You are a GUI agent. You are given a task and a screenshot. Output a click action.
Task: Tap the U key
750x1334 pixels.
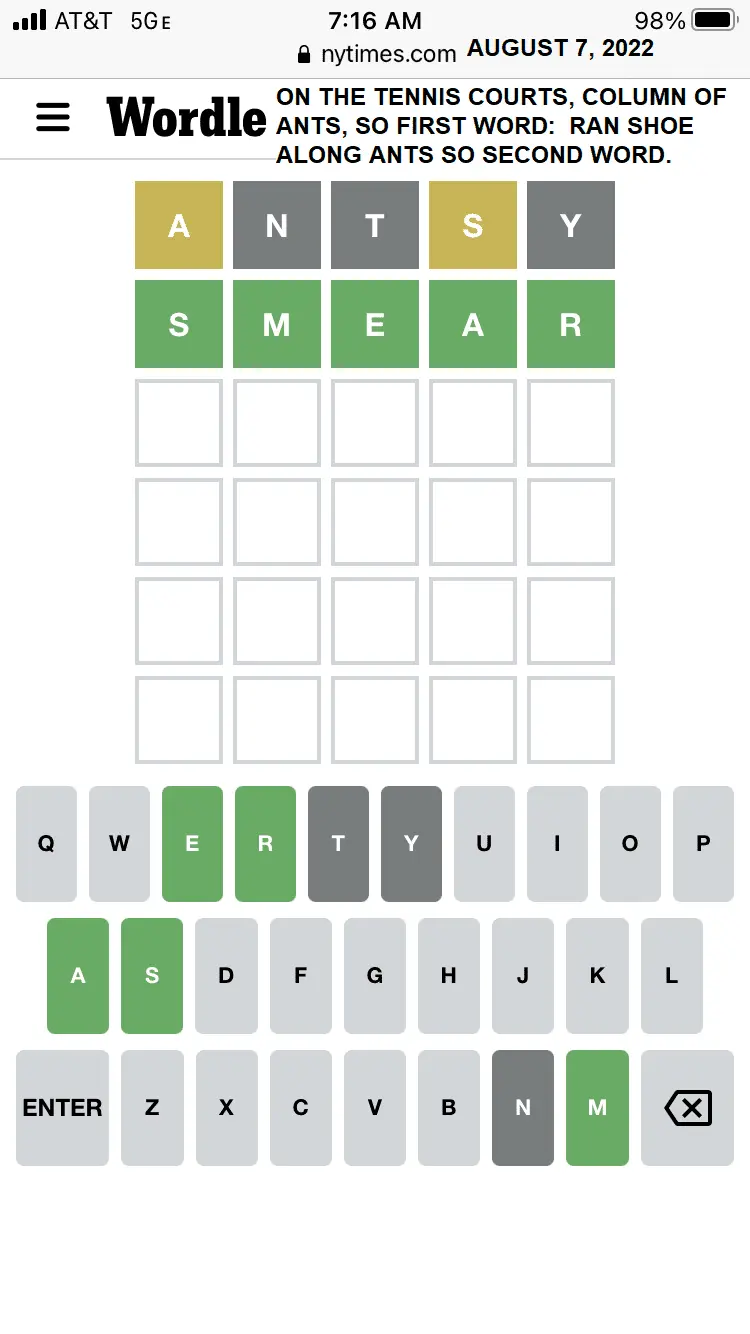click(484, 843)
